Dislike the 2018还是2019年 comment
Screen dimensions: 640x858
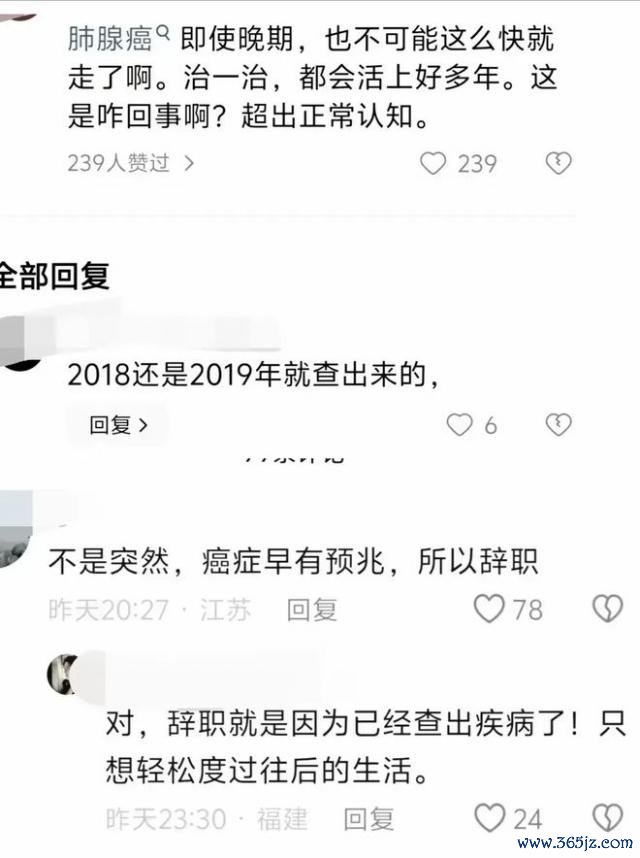(557, 425)
